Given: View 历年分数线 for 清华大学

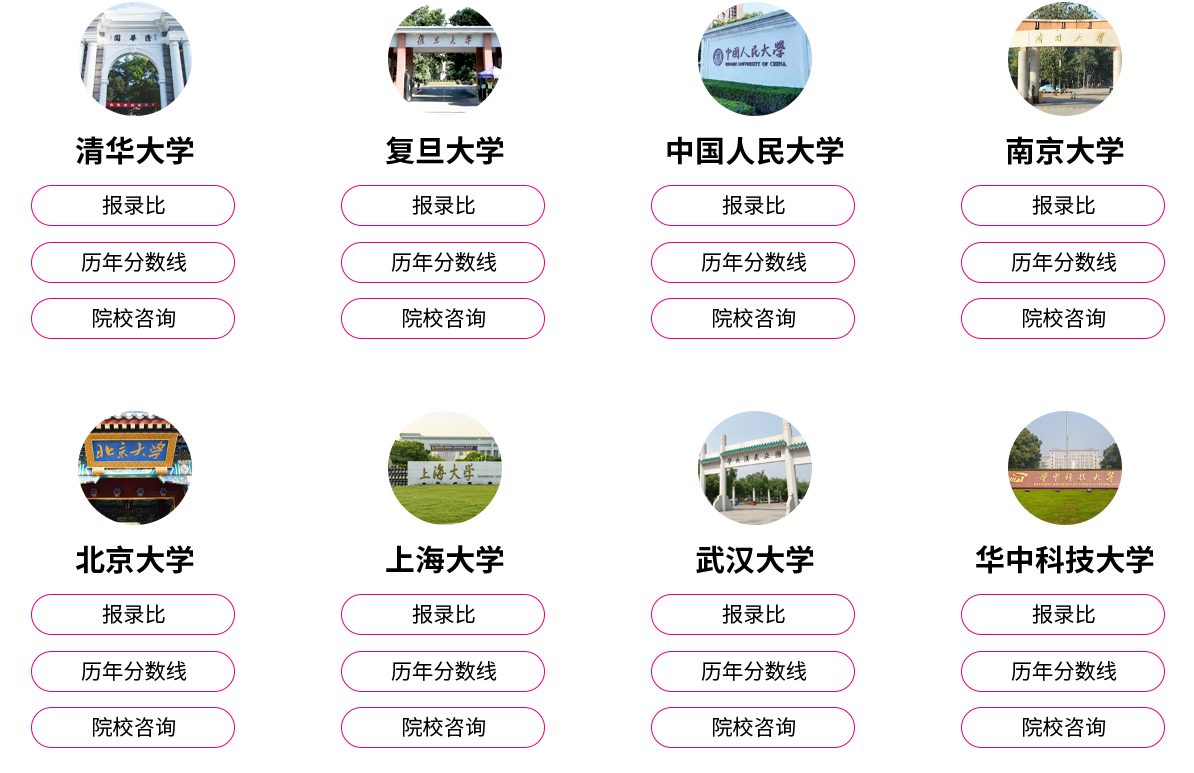Looking at the screenshot, I should click(x=133, y=262).
